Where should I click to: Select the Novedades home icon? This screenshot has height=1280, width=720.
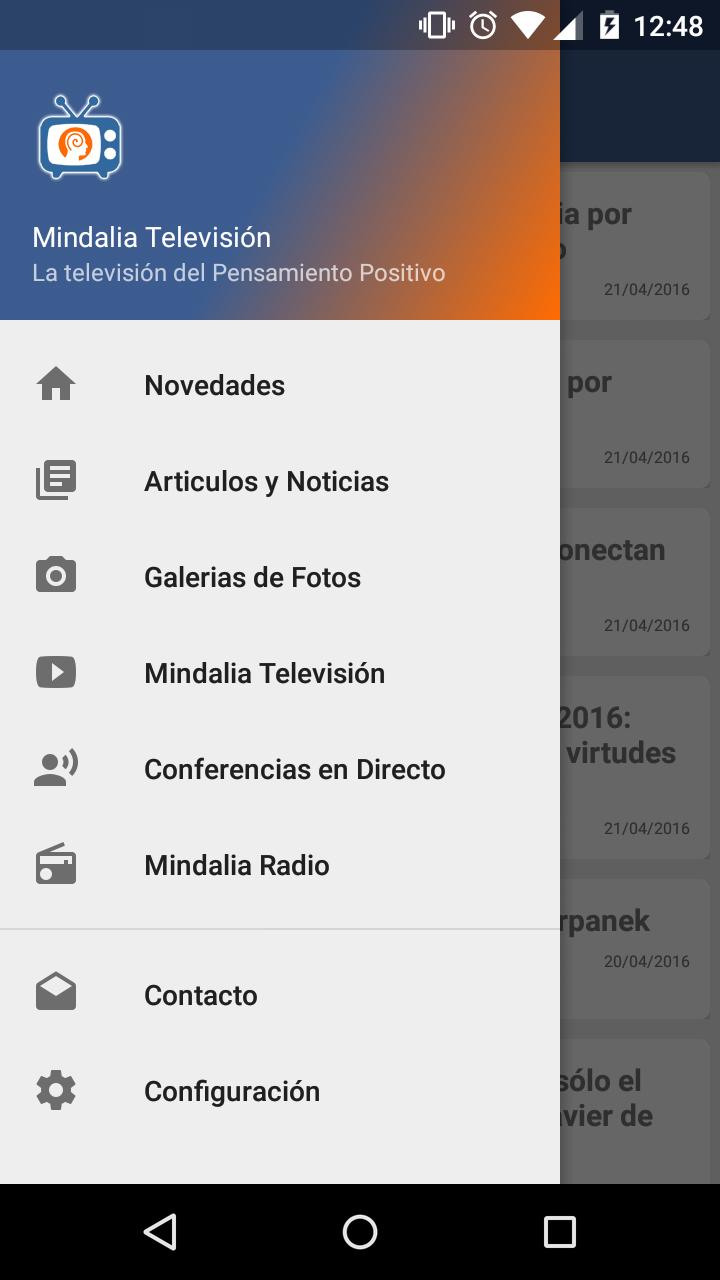tap(55, 383)
